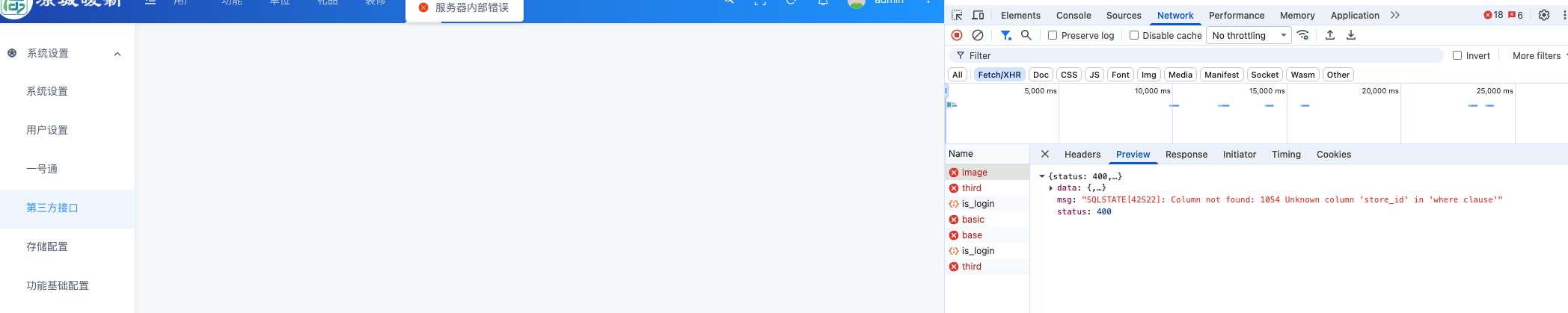The image size is (1568, 313).
Task: Go to the 一号通 menu item
Action: coord(42,169)
